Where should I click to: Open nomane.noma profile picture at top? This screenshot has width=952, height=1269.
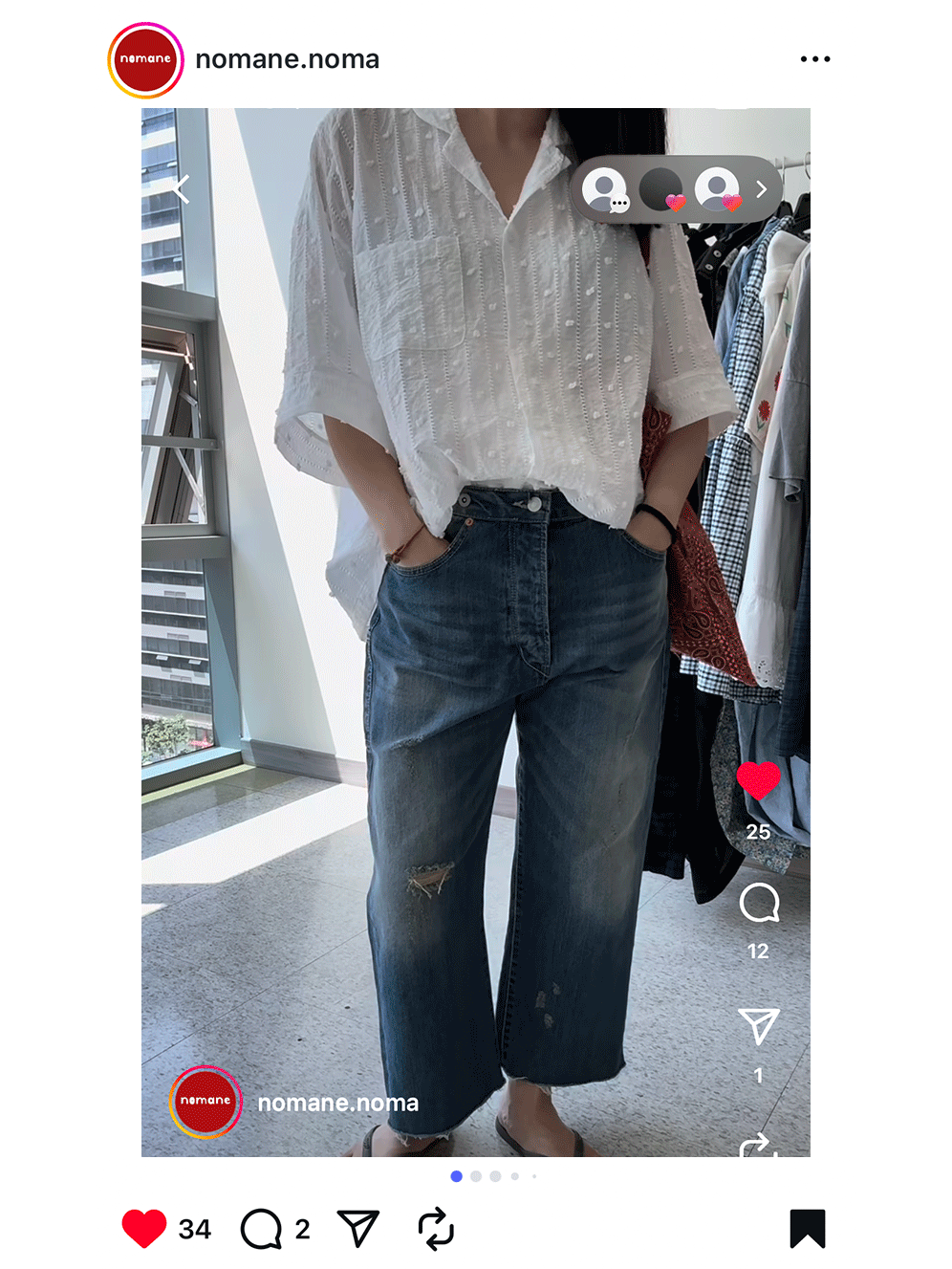pyautogui.click(x=145, y=60)
